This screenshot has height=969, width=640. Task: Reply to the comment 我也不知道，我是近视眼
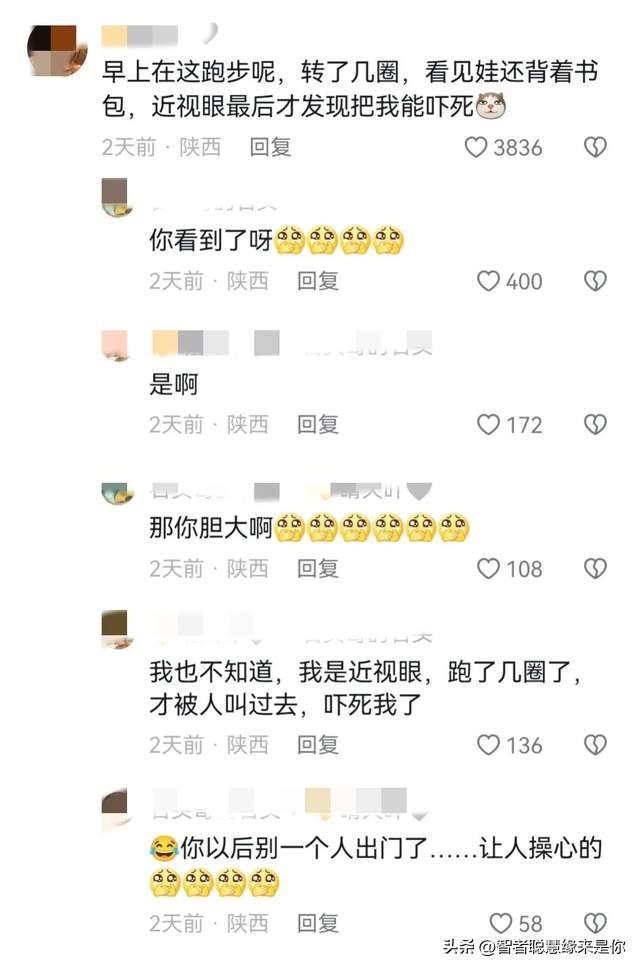[x=318, y=745]
